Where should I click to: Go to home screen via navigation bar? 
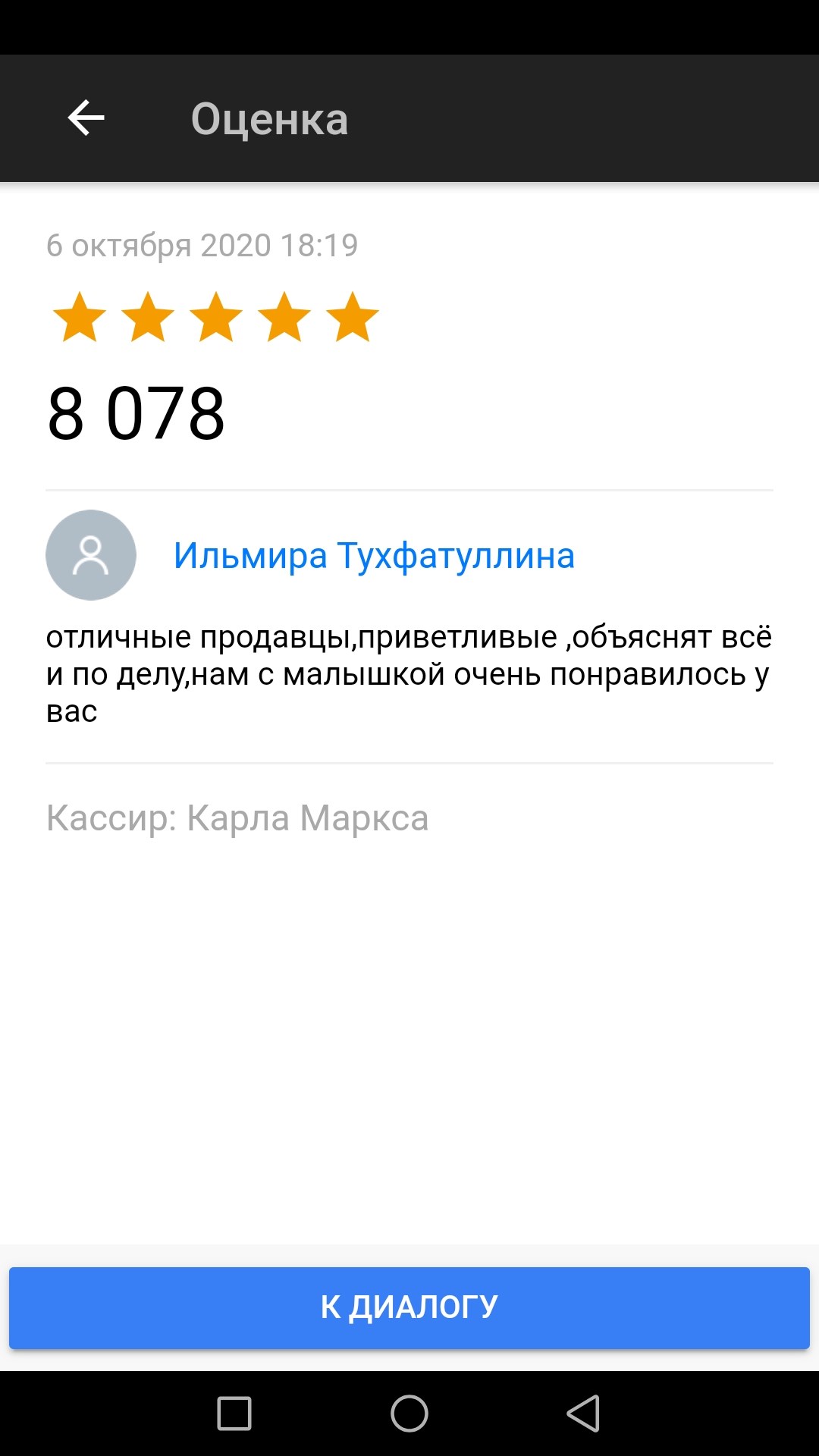pyautogui.click(x=409, y=1414)
